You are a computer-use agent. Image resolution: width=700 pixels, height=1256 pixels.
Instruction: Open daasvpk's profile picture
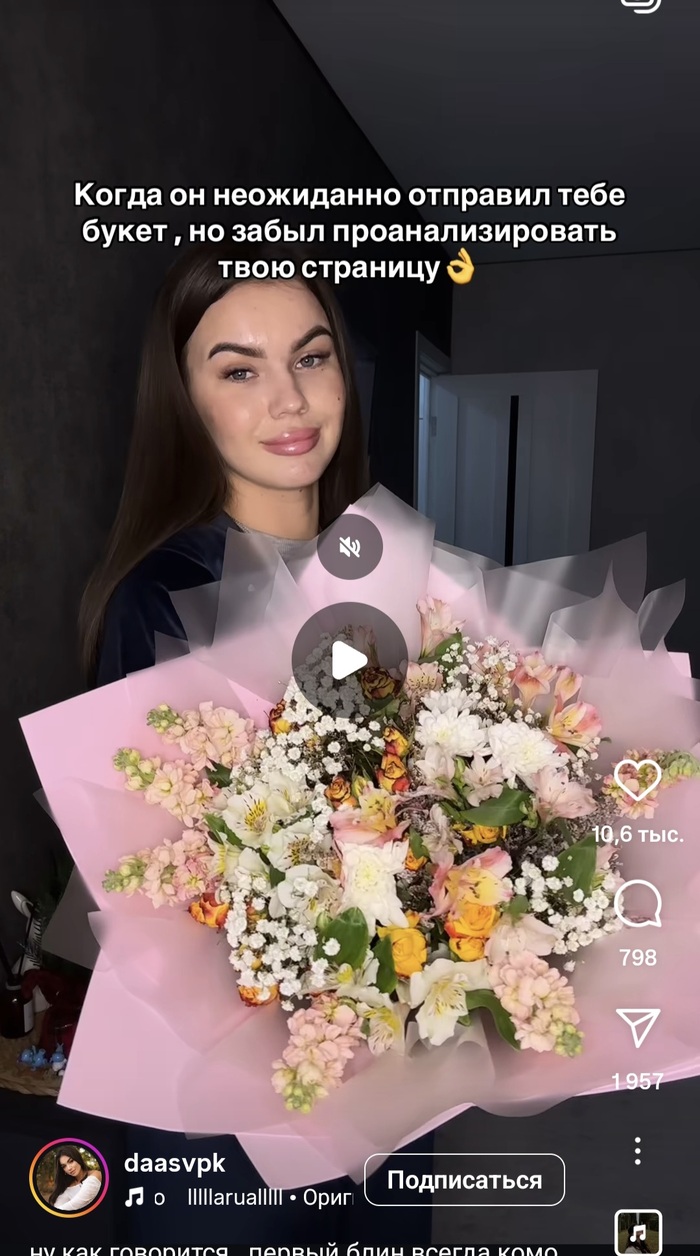(x=69, y=1178)
